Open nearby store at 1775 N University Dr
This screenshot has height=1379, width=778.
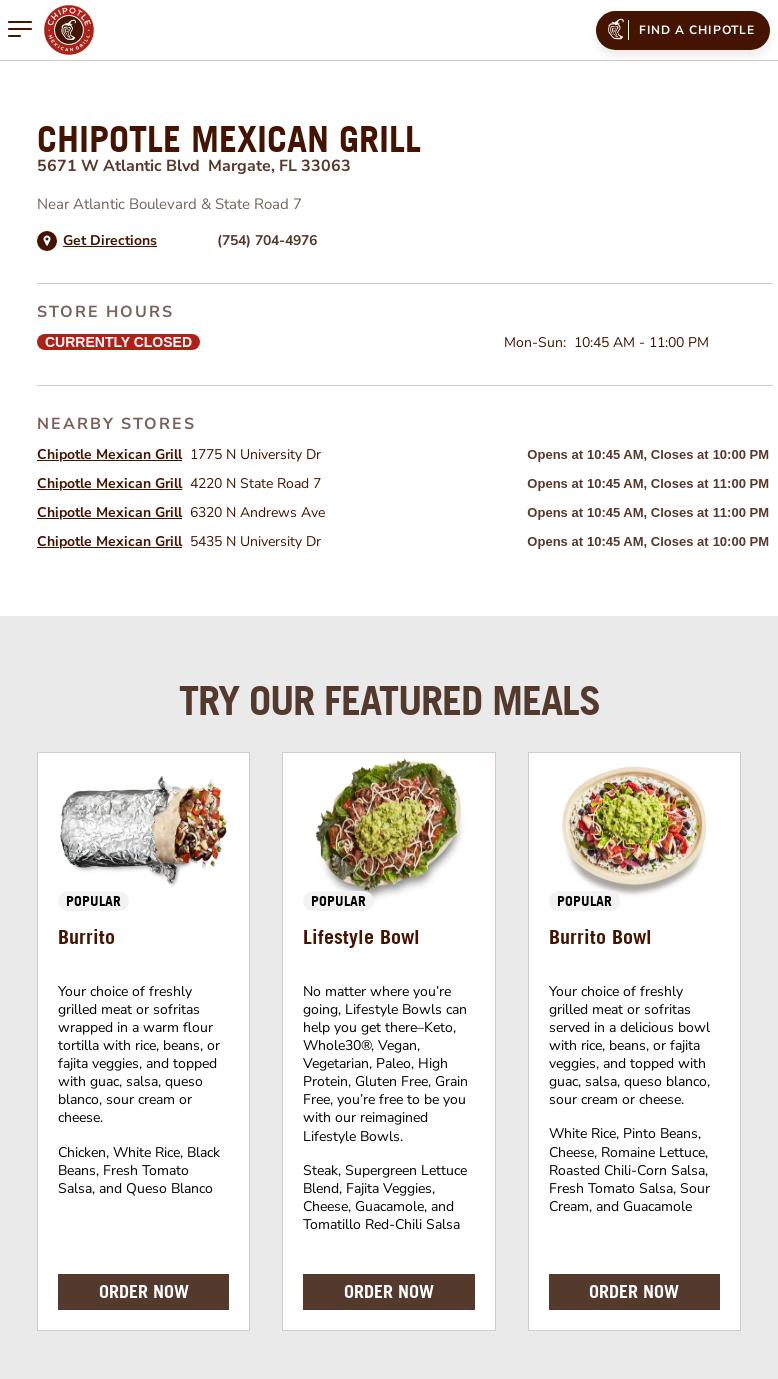(109, 455)
